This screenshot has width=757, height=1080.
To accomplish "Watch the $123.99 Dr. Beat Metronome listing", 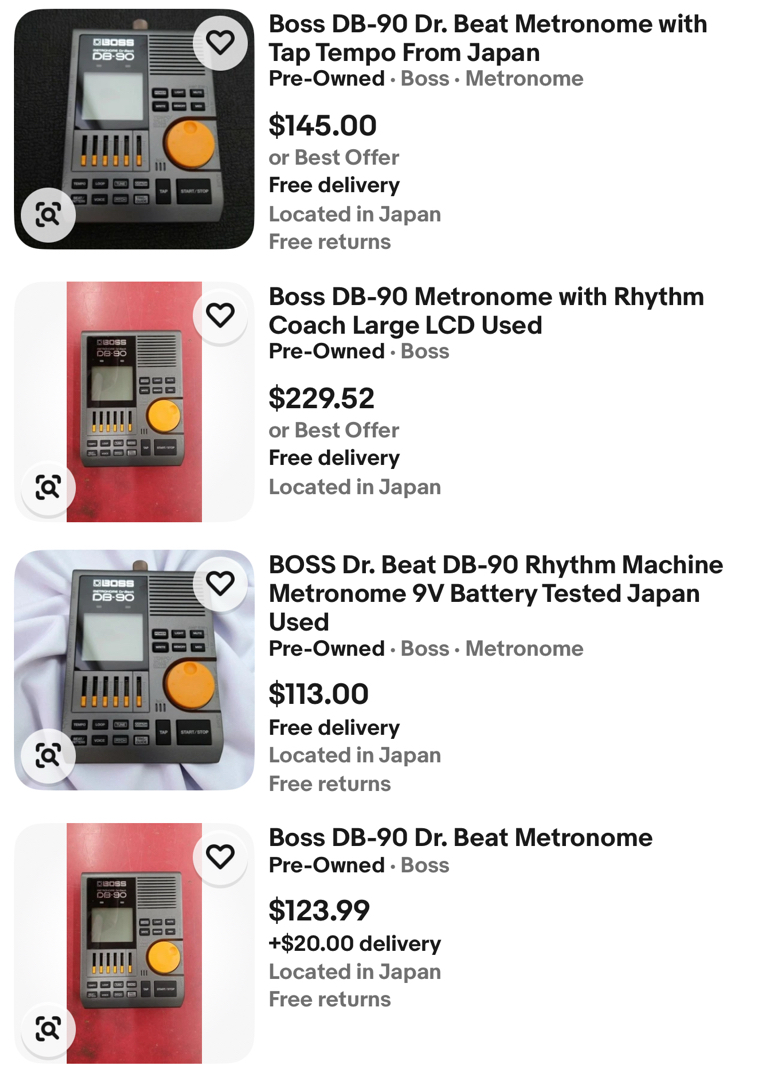I will (220, 856).
